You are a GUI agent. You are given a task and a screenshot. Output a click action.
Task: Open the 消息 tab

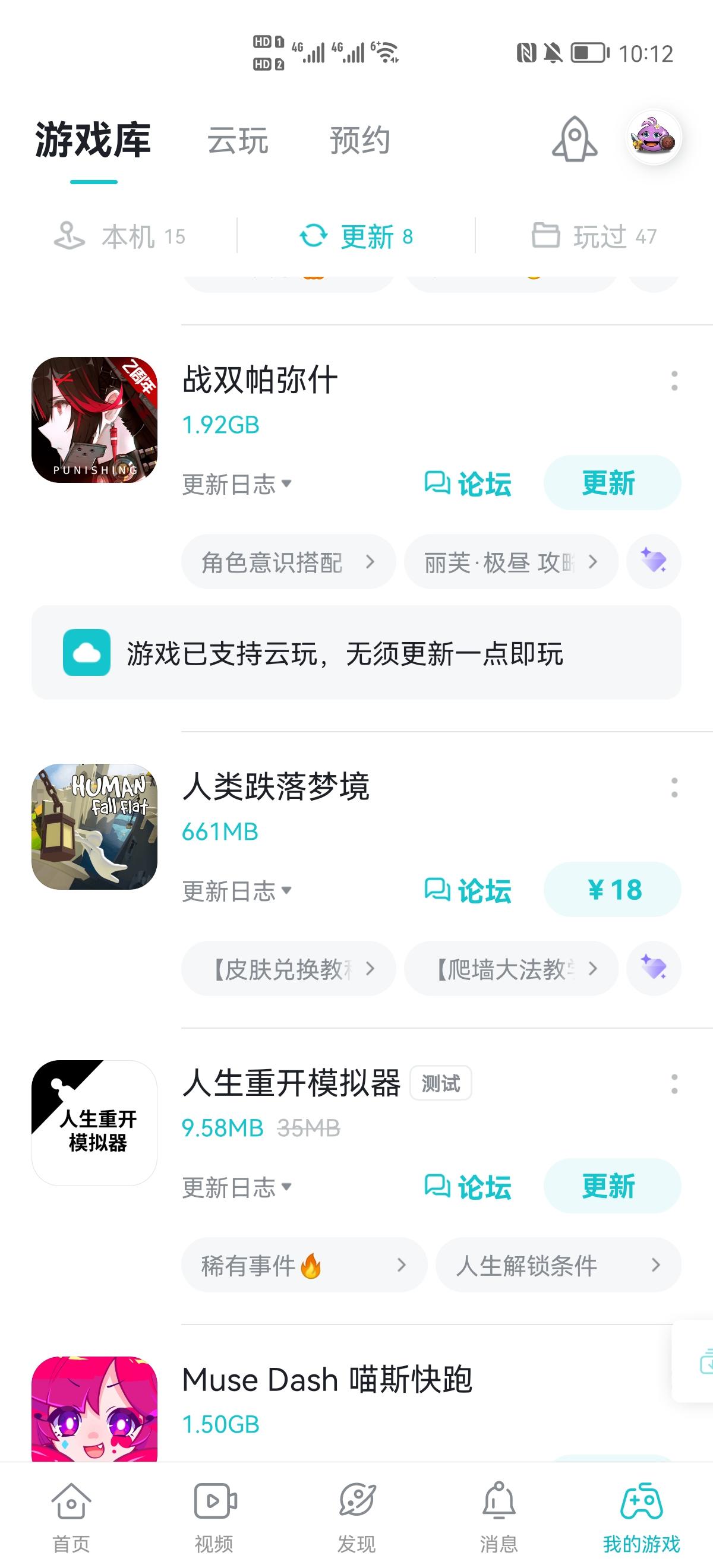point(499,1517)
